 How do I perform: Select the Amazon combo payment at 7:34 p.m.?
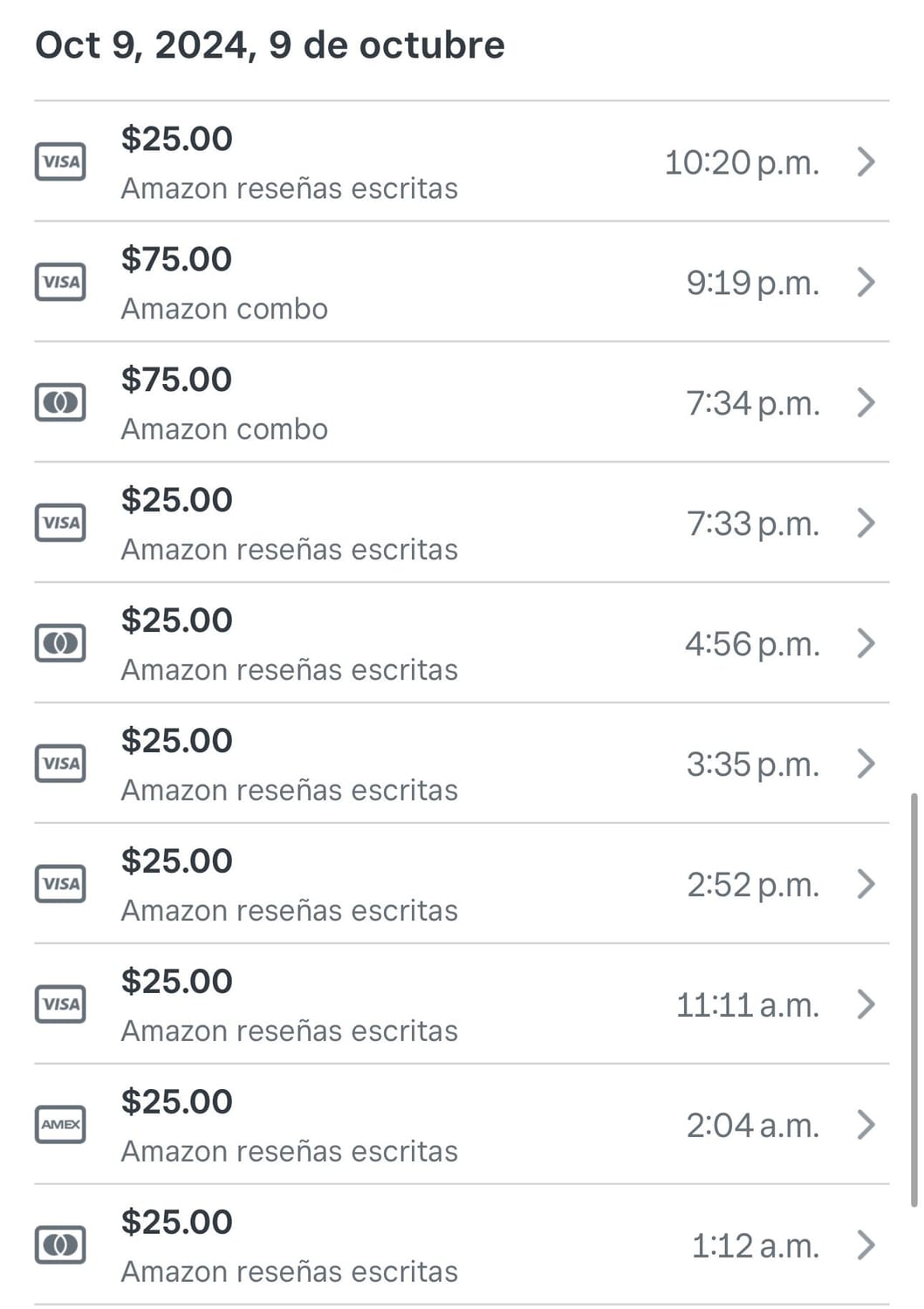(462, 403)
